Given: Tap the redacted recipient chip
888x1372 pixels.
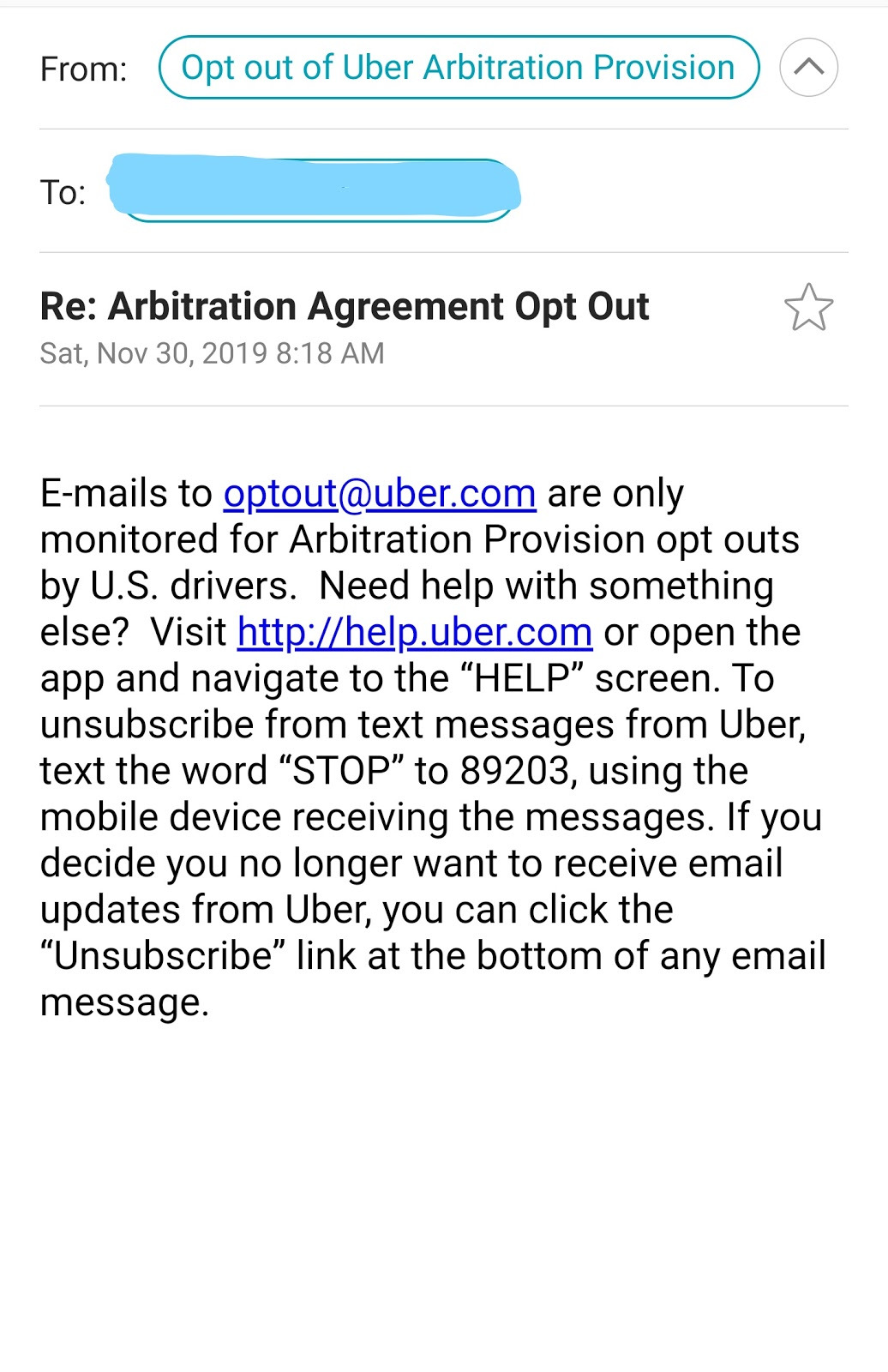Looking at the screenshot, I should tap(315, 190).
